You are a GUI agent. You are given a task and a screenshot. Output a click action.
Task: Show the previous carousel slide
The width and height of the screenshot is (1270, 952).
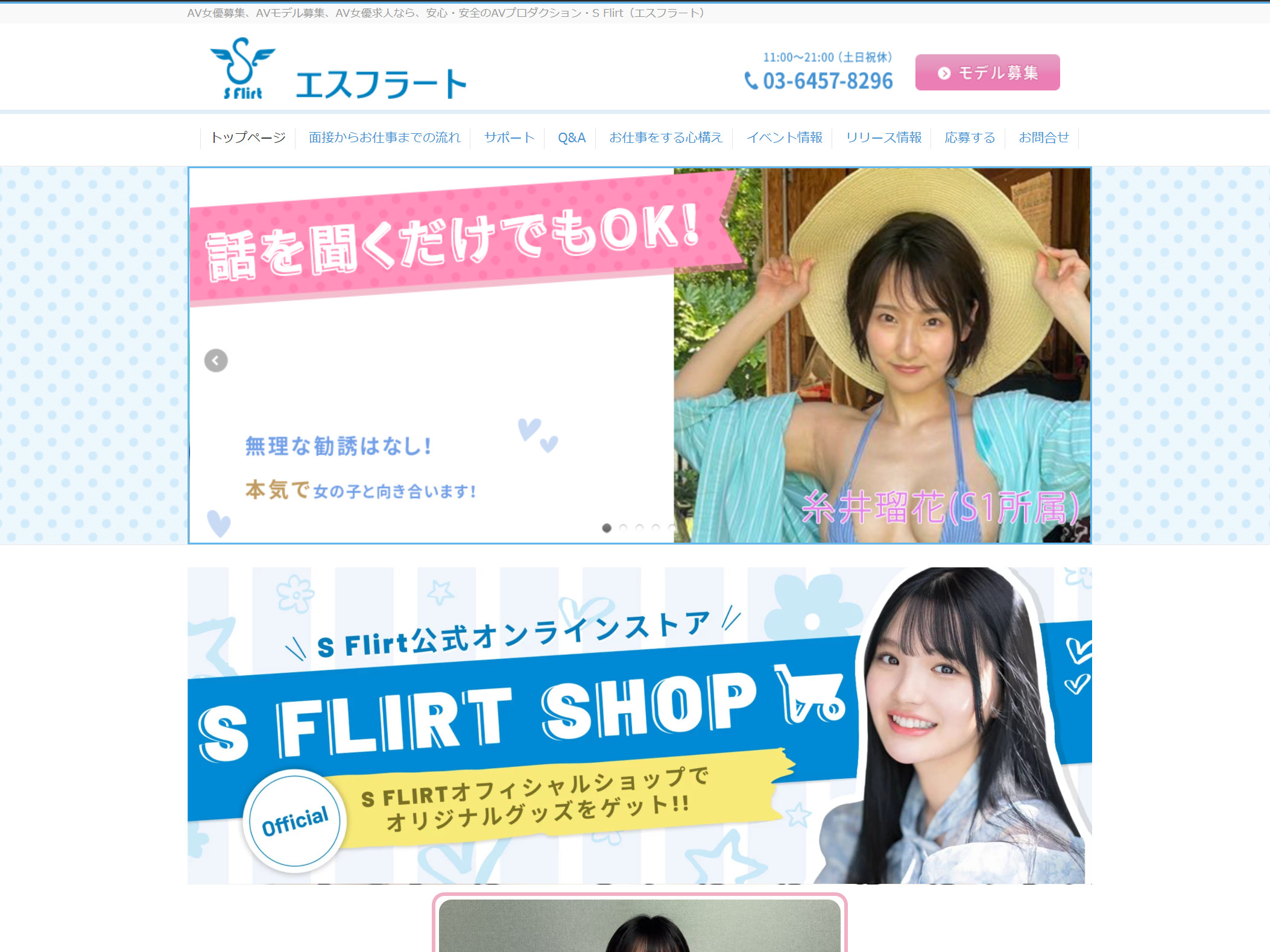point(216,361)
